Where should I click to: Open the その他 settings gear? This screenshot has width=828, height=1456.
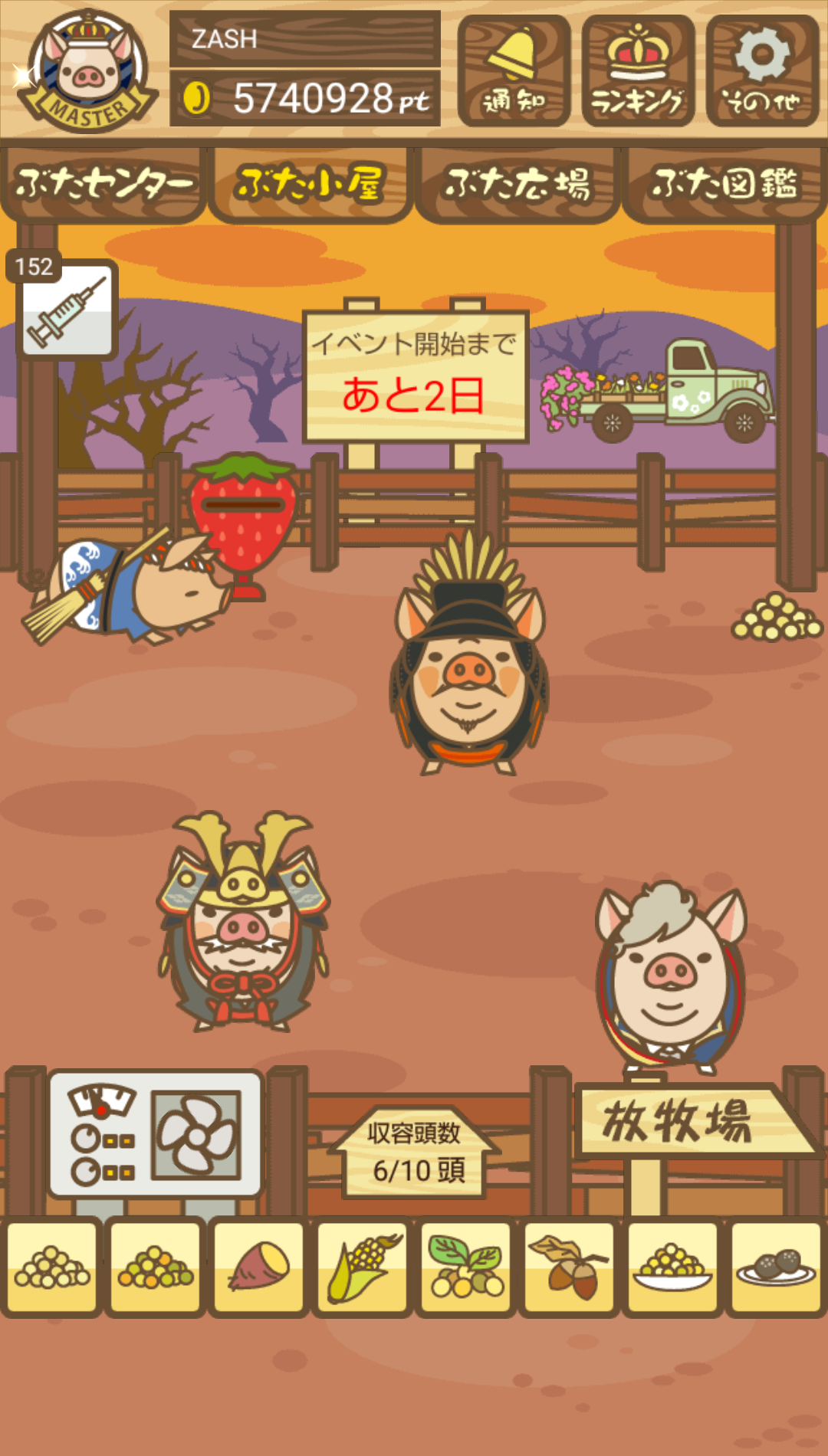tap(762, 71)
